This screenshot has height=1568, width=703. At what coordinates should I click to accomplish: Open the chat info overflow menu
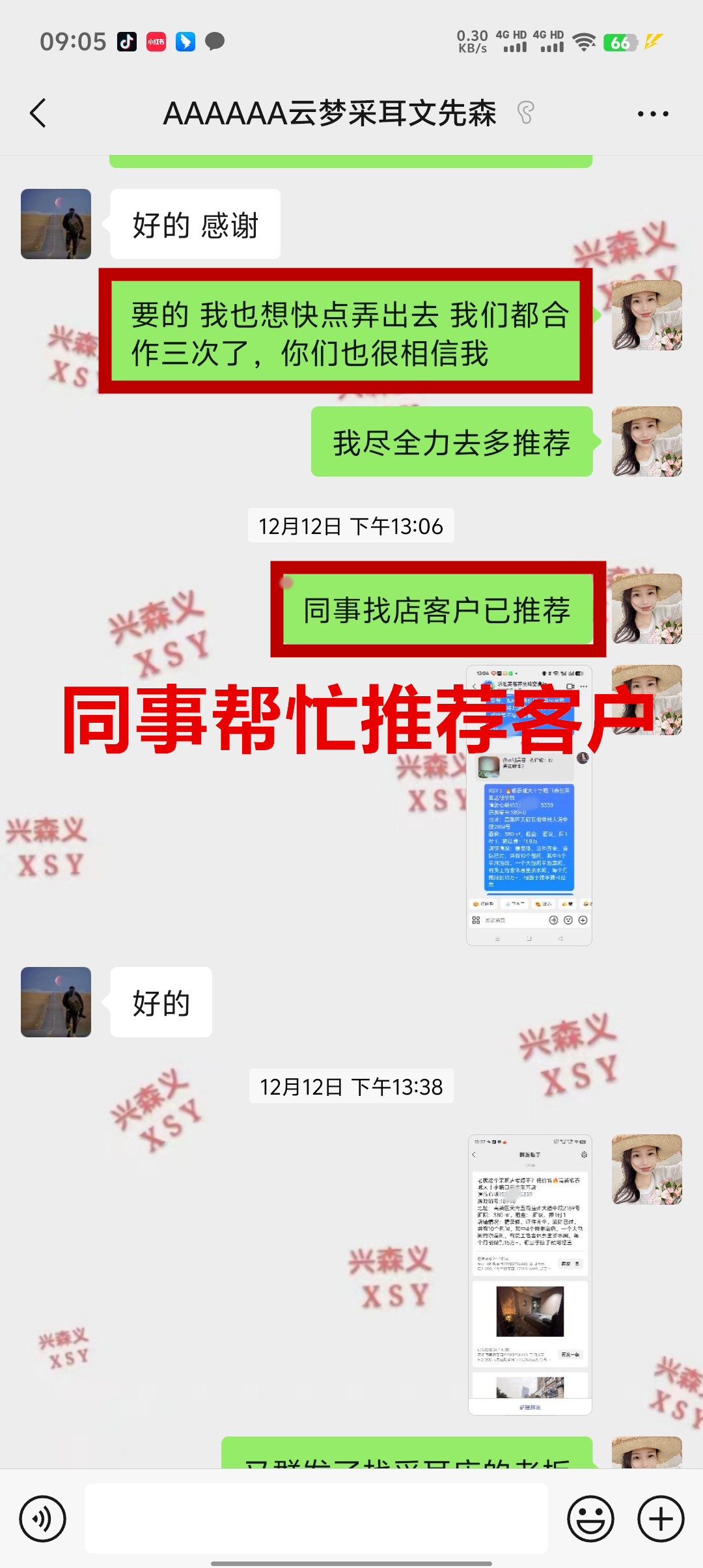(x=652, y=114)
